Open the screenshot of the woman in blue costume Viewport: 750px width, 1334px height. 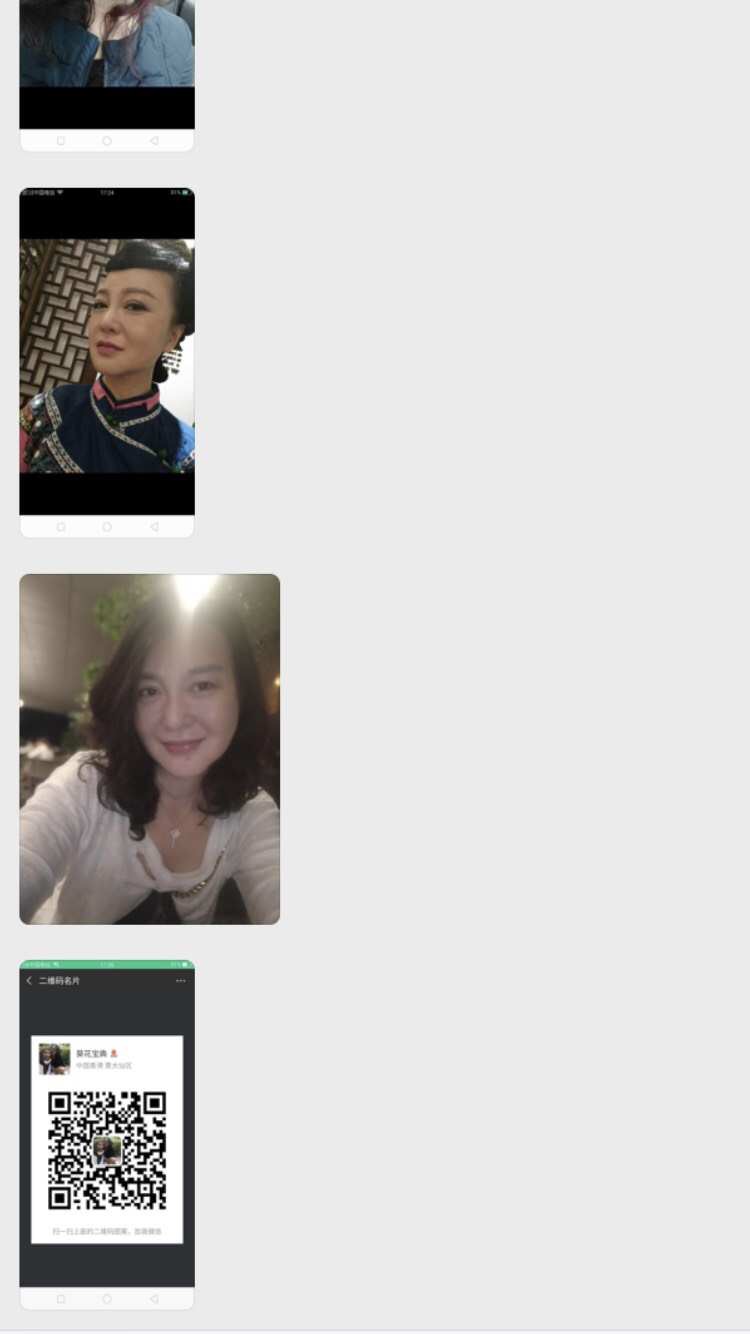pyautogui.click(x=107, y=362)
